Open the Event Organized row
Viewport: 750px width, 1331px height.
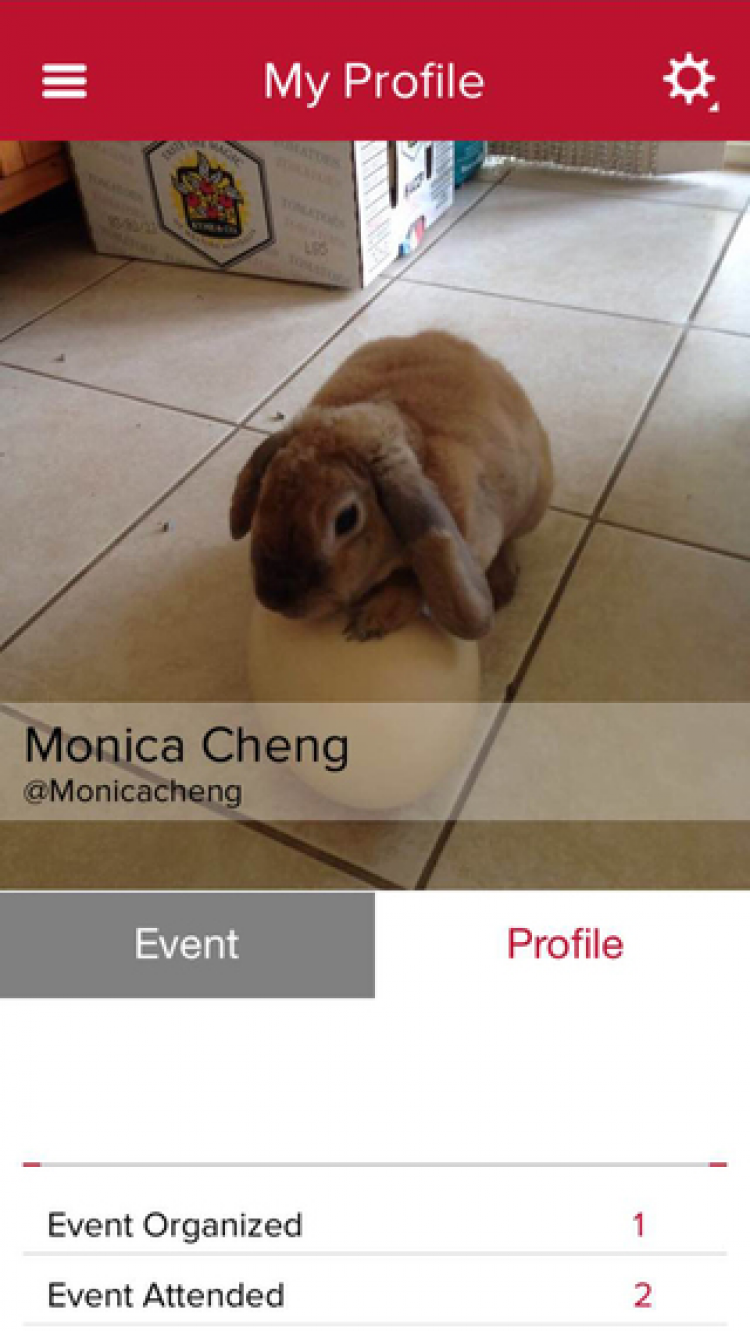click(374, 1225)
